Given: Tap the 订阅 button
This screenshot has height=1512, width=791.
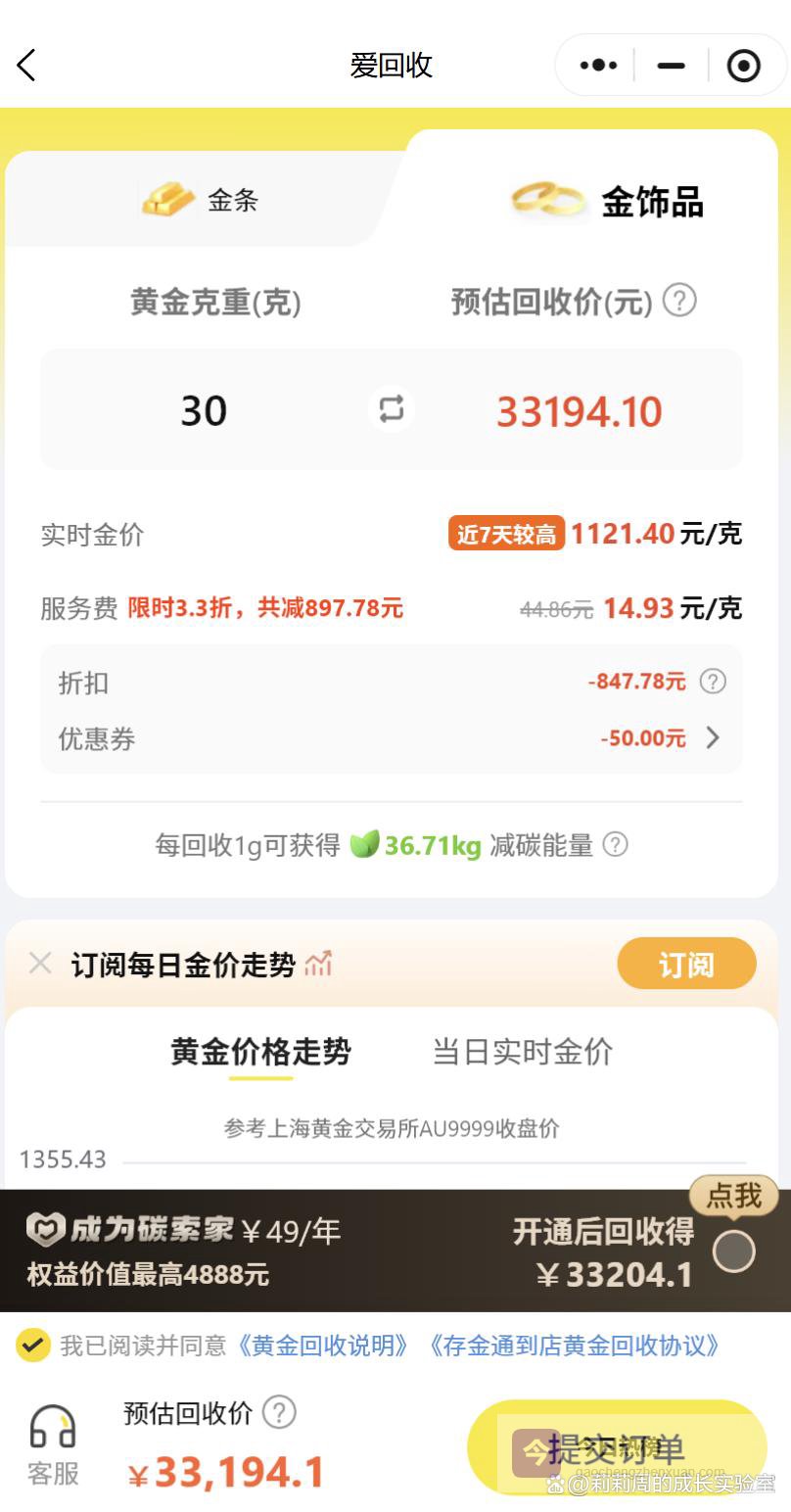Looking at the screenshot, I should [x=686, y=965].
